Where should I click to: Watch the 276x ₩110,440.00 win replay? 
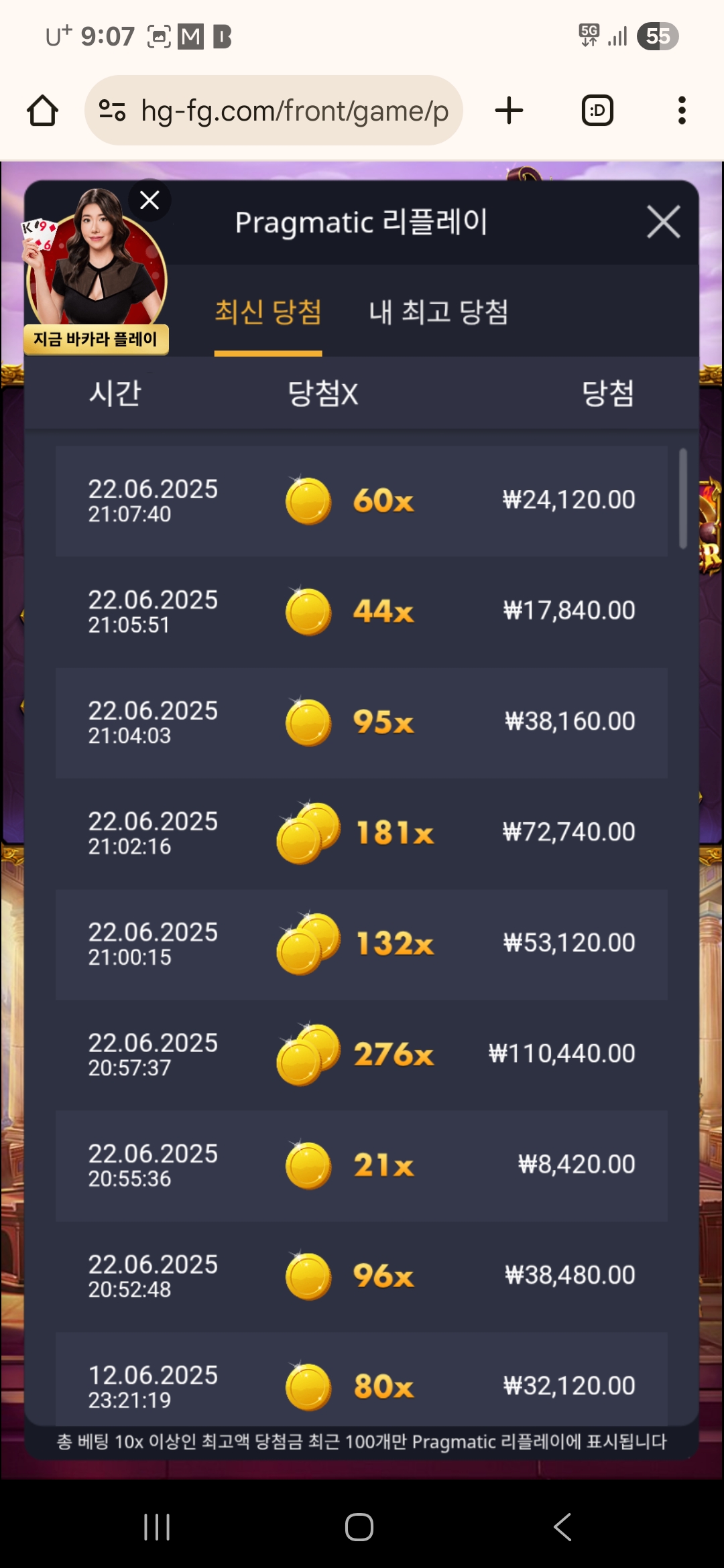[361, 1054]
